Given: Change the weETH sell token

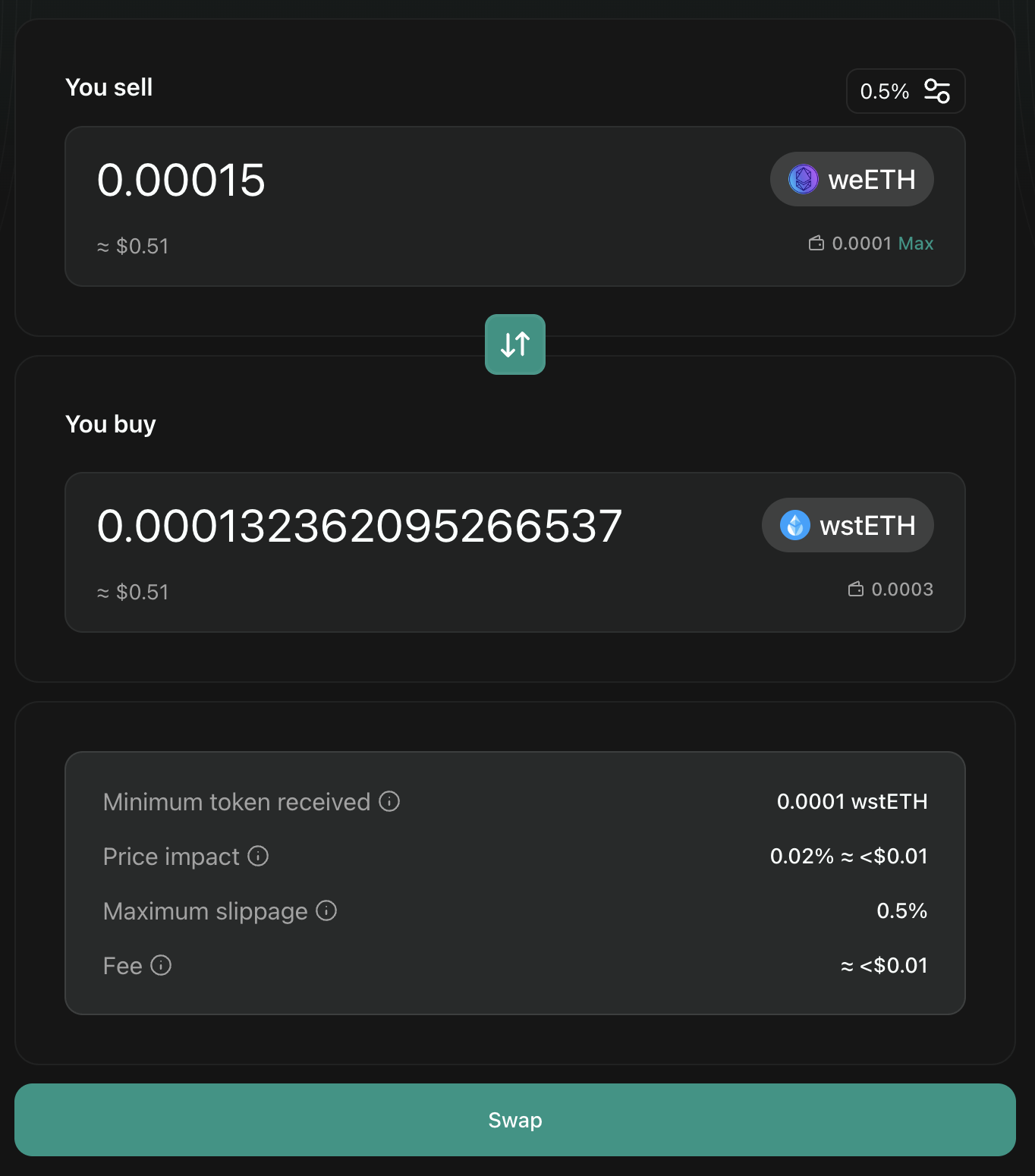Looking at the screenshot, I should tap(851, 180).
